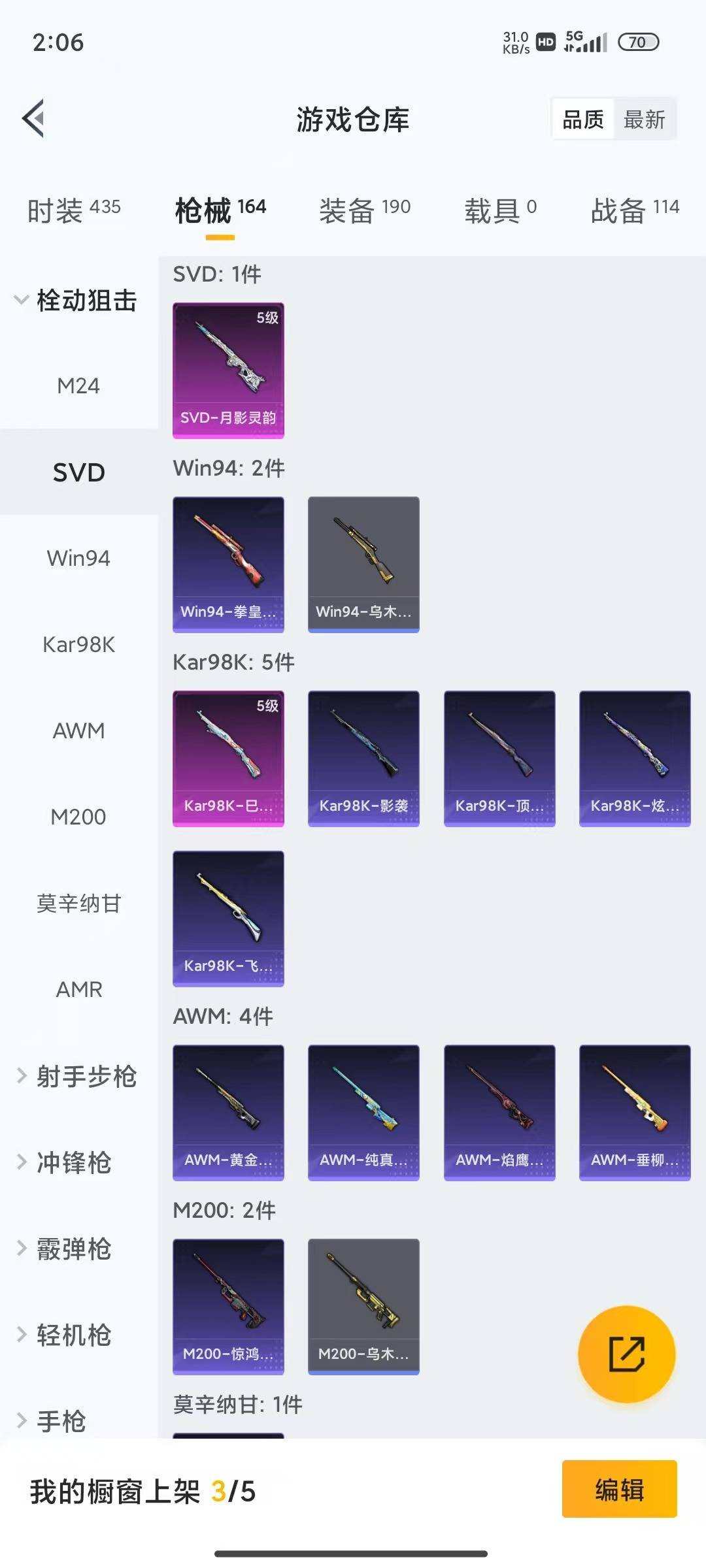Tap the back arrow icon
The height and width of the screenshot is (1568, 706).
coord(34,119)
